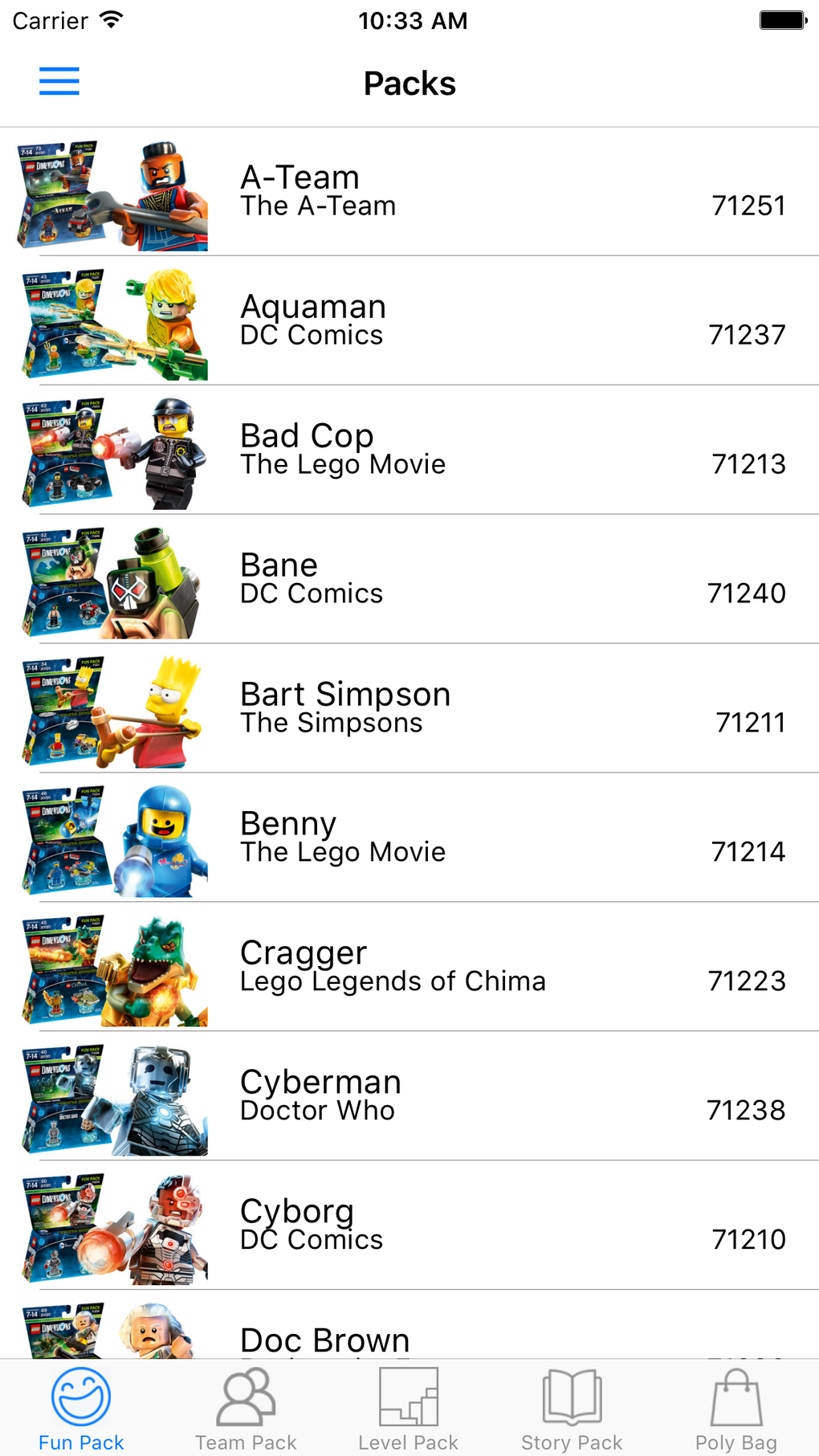Tap the Poly Bag shopping bag icon
The width and height of the screenshot is (819, 1456).
point(734,1397)
